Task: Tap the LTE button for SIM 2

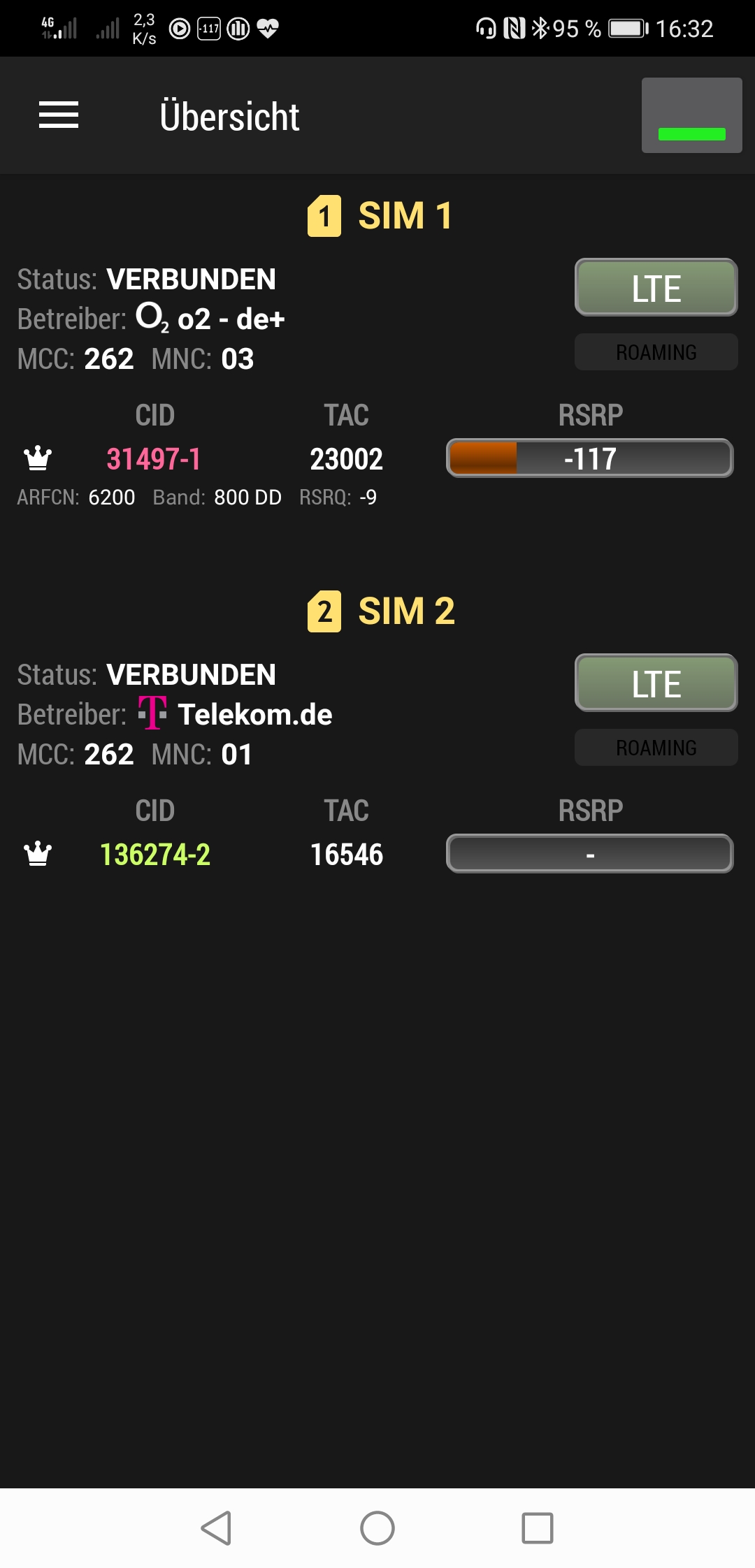Action: pyautogui.click(x=656, y=683)
